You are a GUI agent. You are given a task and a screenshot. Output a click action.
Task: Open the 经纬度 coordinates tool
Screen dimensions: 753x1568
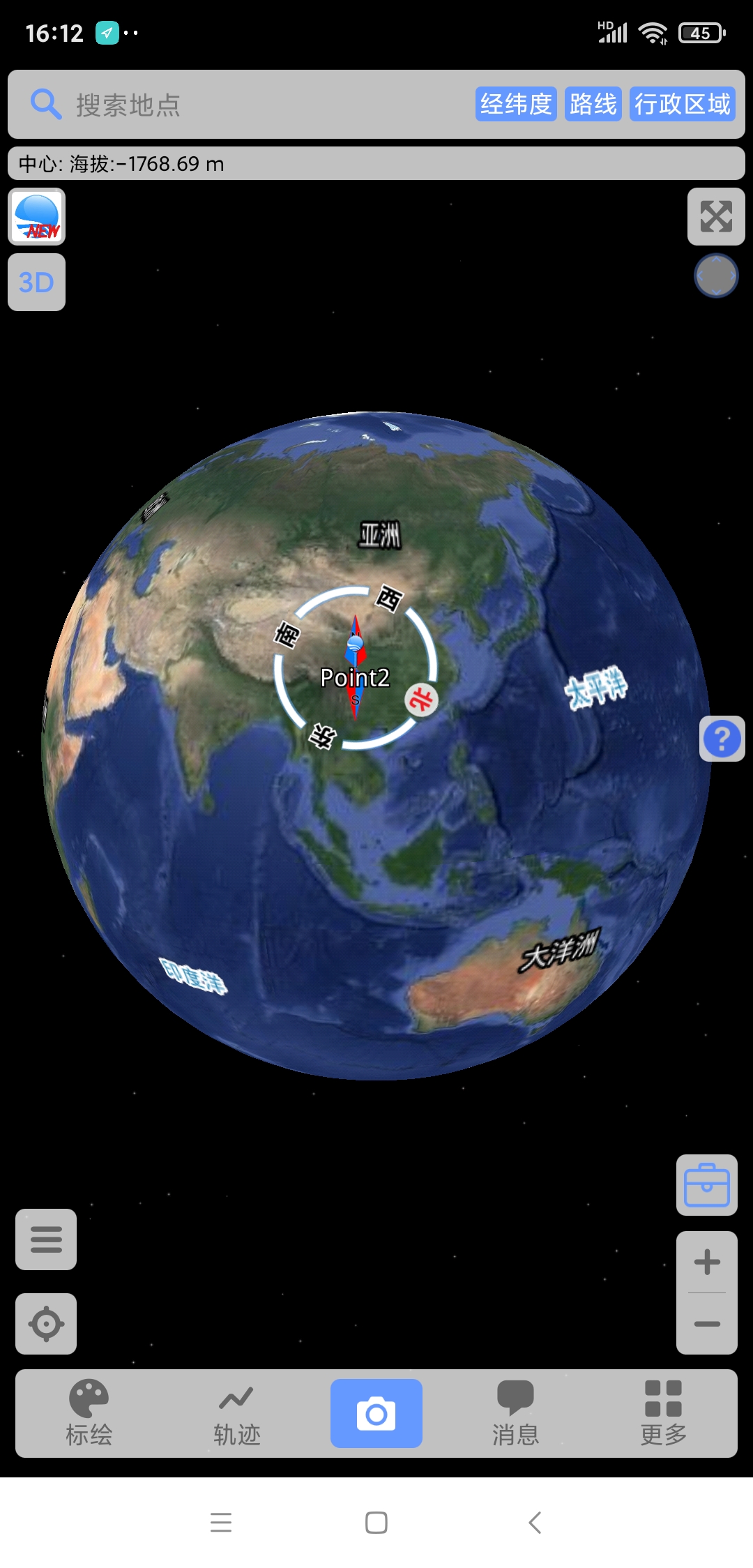click(x=516, y=104)
